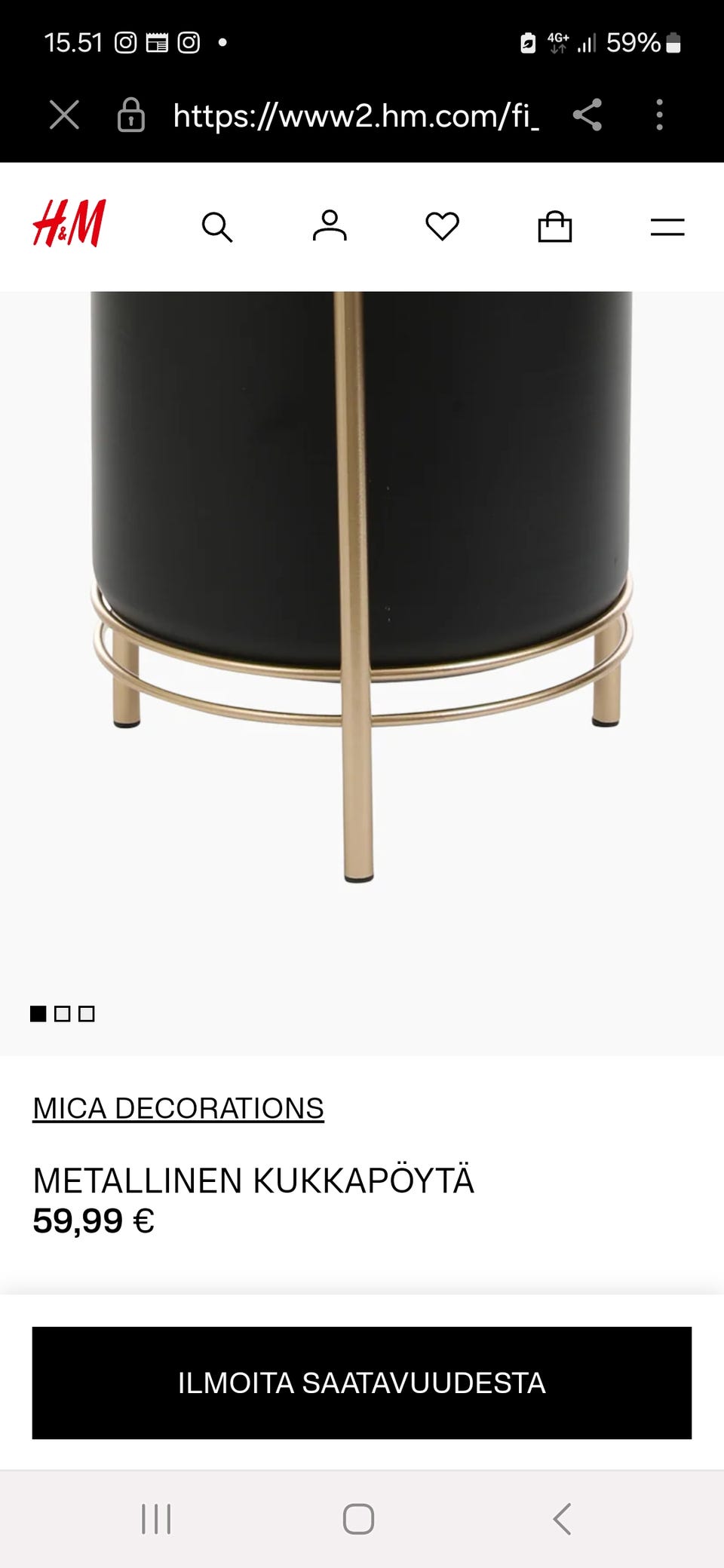Open the shopping bag

tap(554, 226)
